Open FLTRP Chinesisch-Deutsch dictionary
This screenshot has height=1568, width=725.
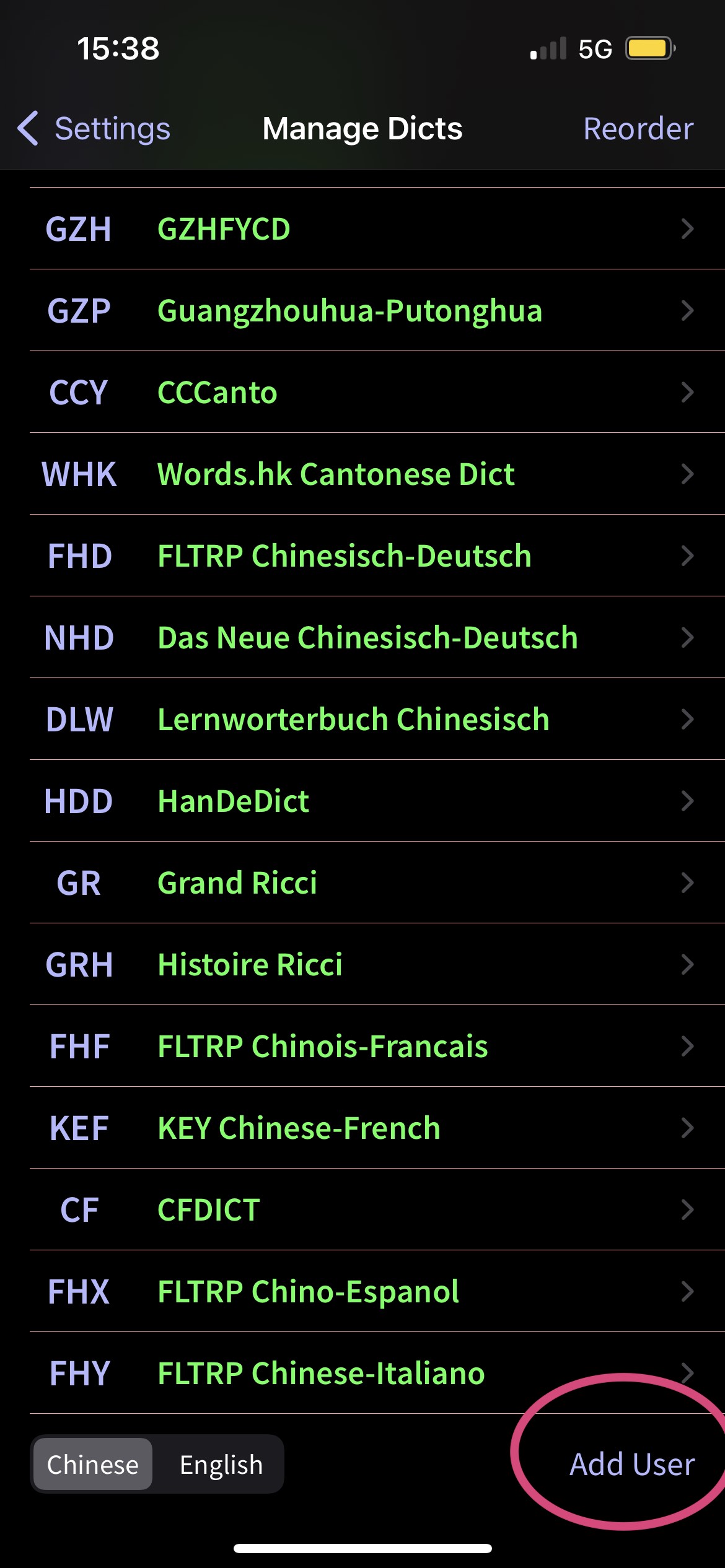point(377,555)
